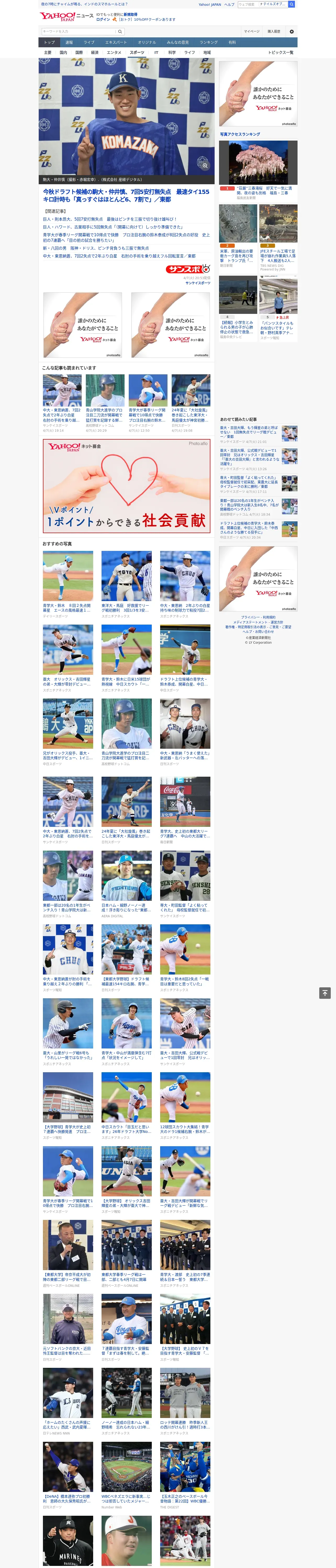Image resolution: width=336 pixels, height=1568 pixels.
Task: Open 購入履歴
Action: [274, 31]
